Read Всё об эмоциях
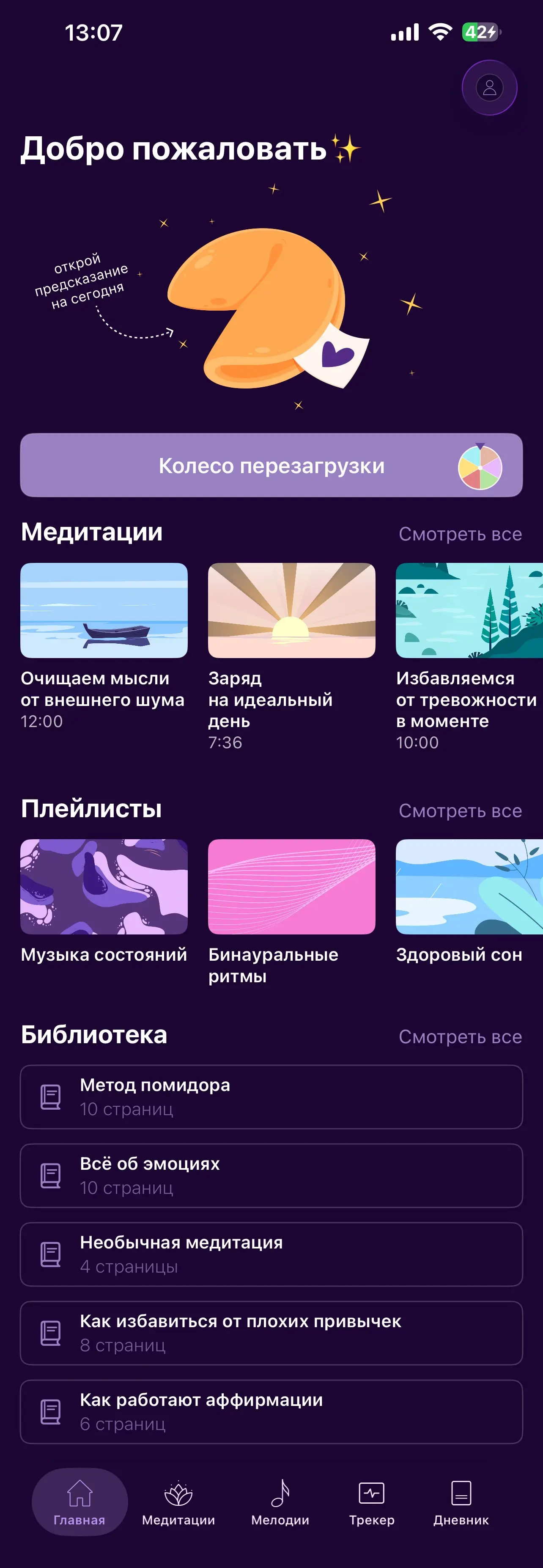 coord(271,1175)
